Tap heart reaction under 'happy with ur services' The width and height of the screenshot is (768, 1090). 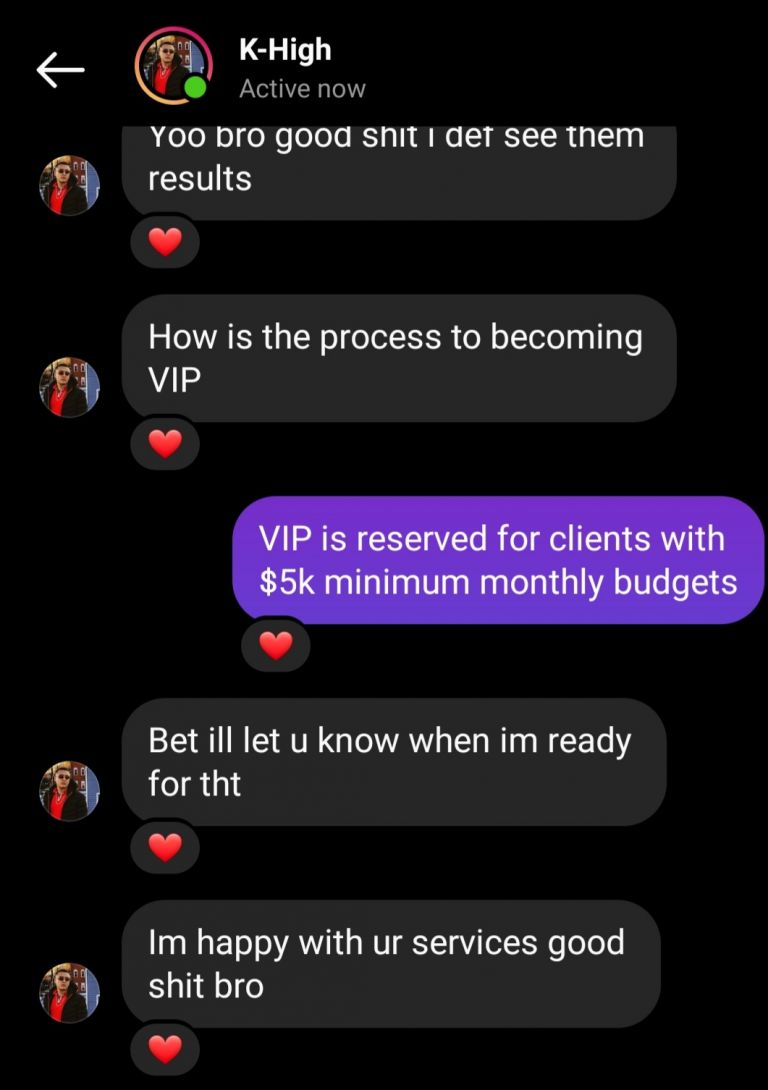(165, 1049)
